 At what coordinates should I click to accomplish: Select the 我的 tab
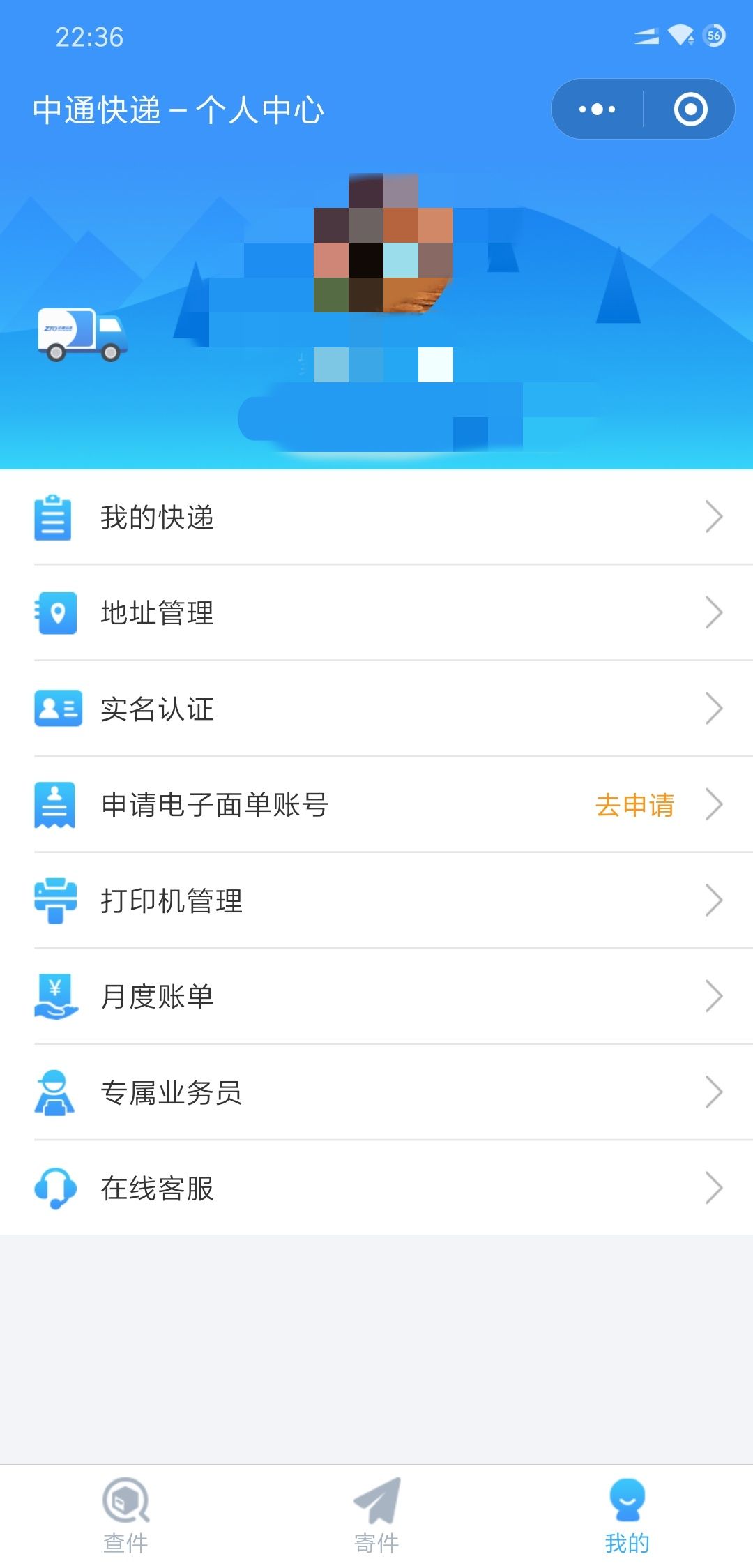[x=627, y=1515]
